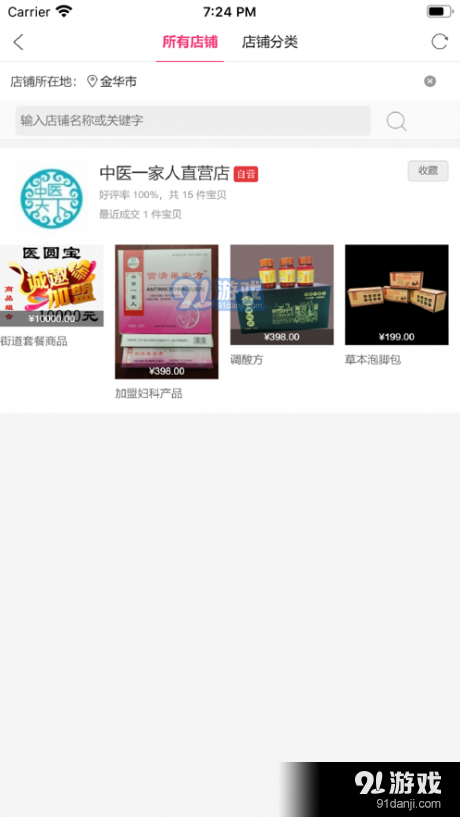Switch to the 店铺分类 tab
Image resolution: width=460 pixels, height=817 pixels.
269,42
